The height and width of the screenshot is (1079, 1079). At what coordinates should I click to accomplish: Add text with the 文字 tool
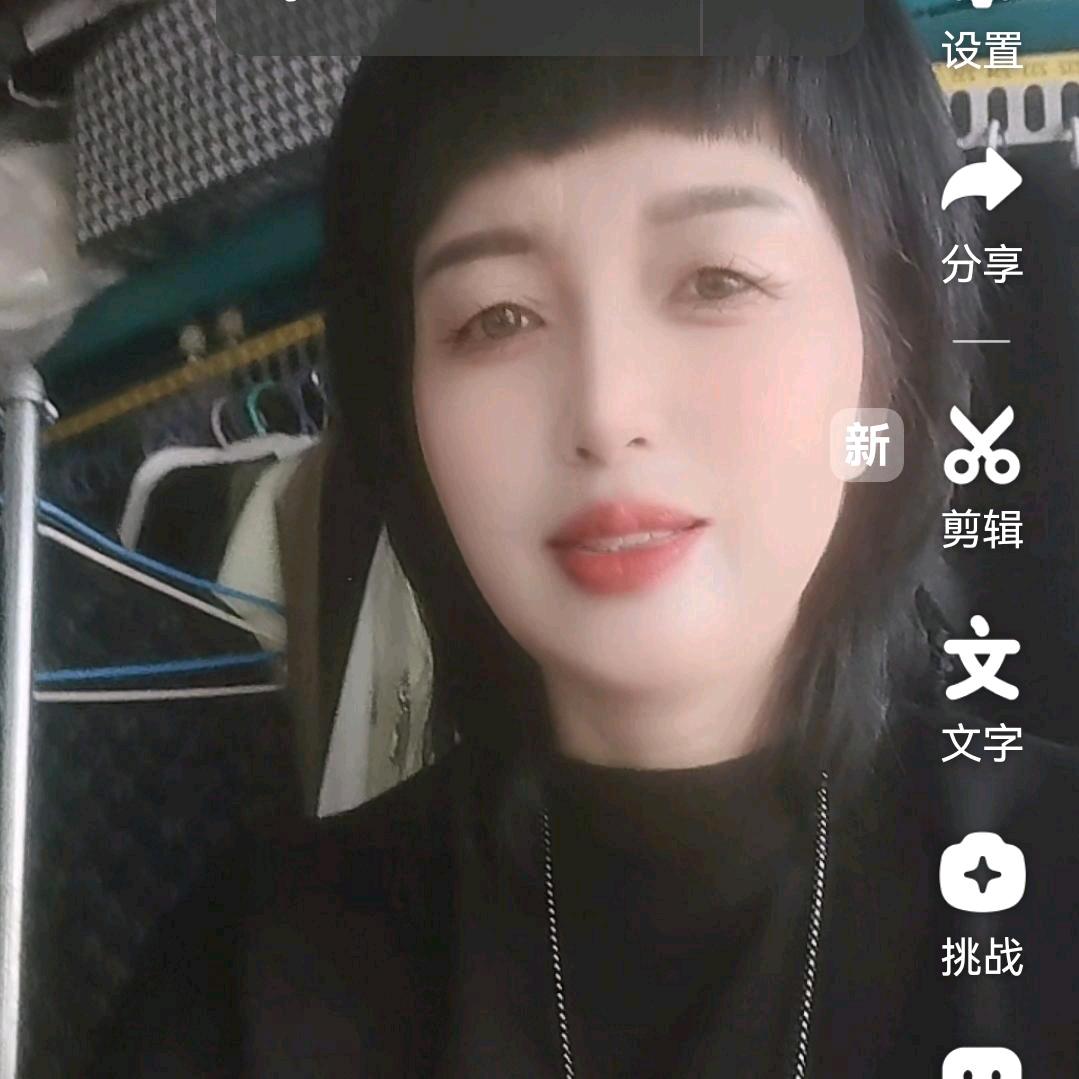point(982,690)
